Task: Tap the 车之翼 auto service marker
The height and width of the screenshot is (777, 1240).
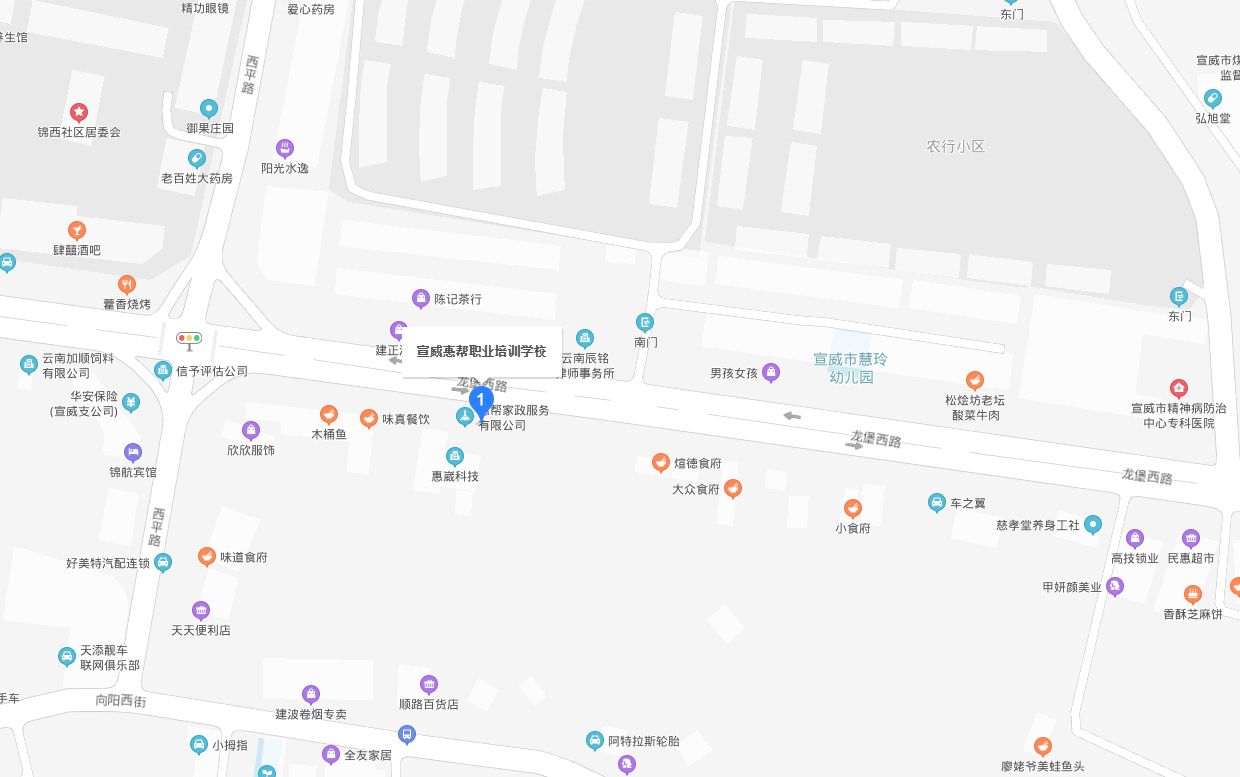Action: [x=937, y=503]
